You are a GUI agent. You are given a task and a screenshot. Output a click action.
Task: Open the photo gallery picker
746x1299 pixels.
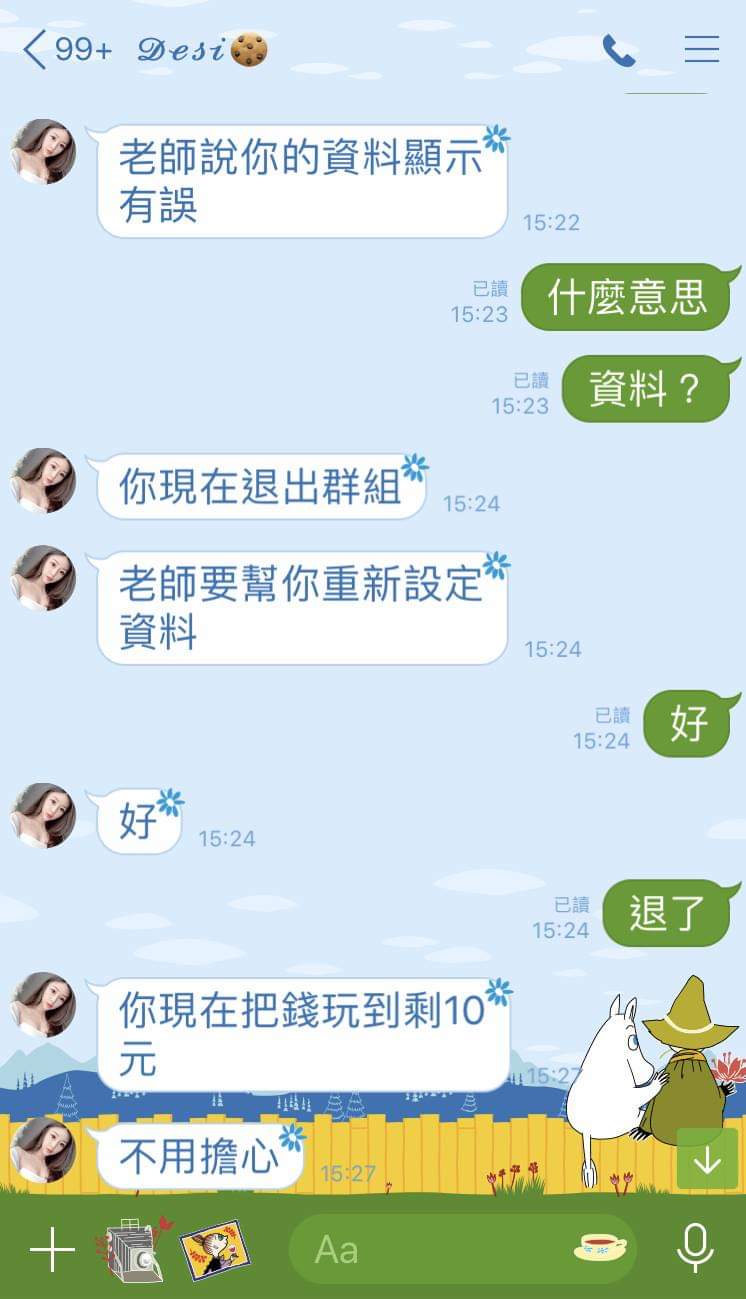click(214, 1249)
